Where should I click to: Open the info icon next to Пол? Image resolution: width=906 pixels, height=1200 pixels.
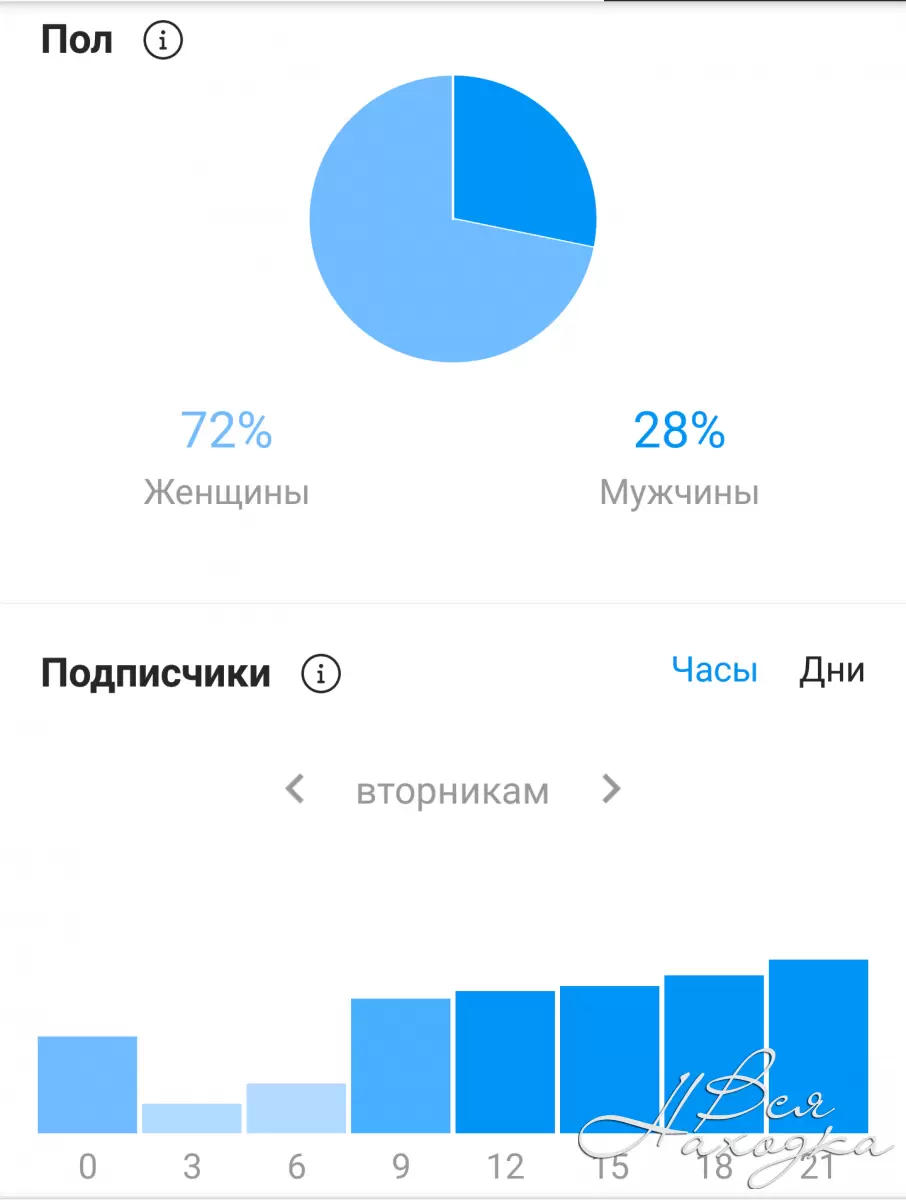(164, 41)
